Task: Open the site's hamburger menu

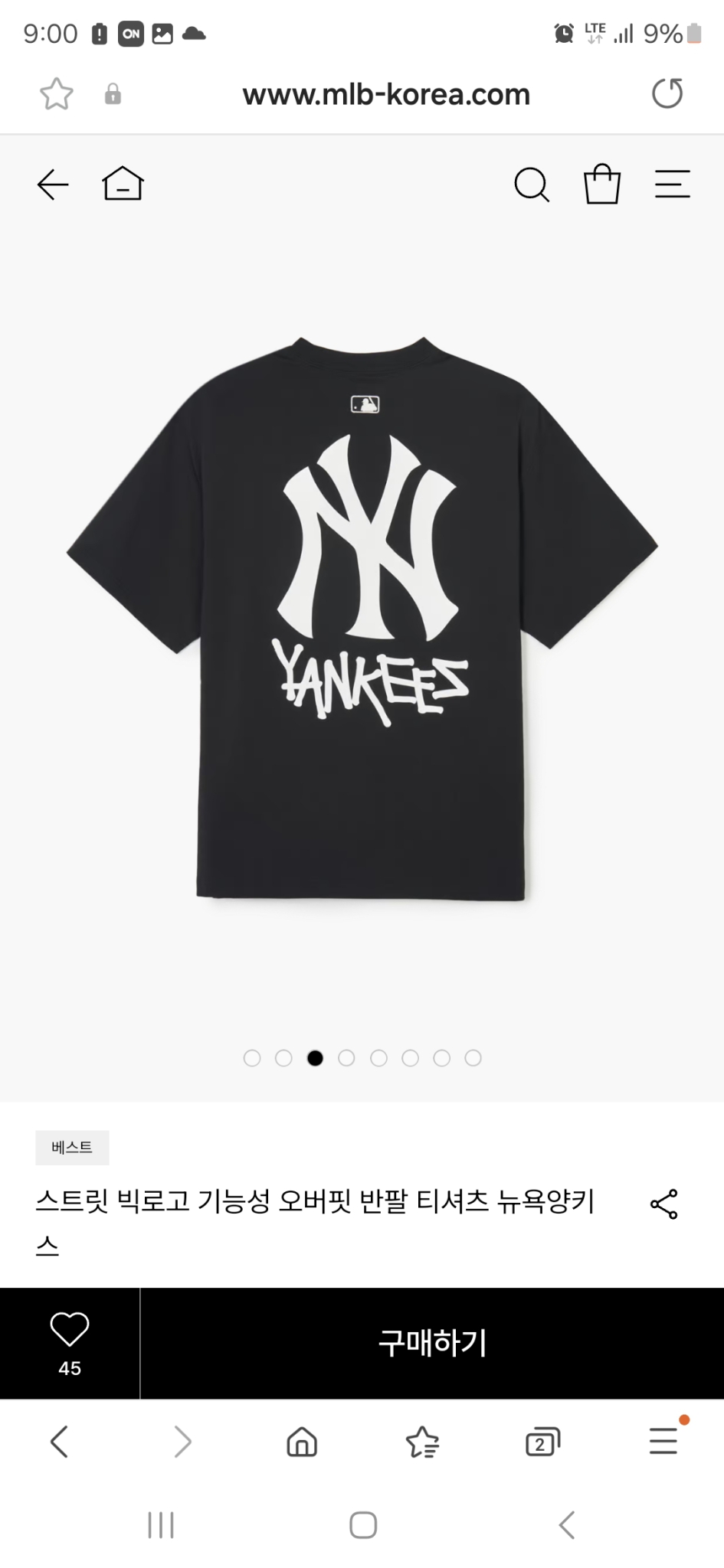Action: coord(672,185)
